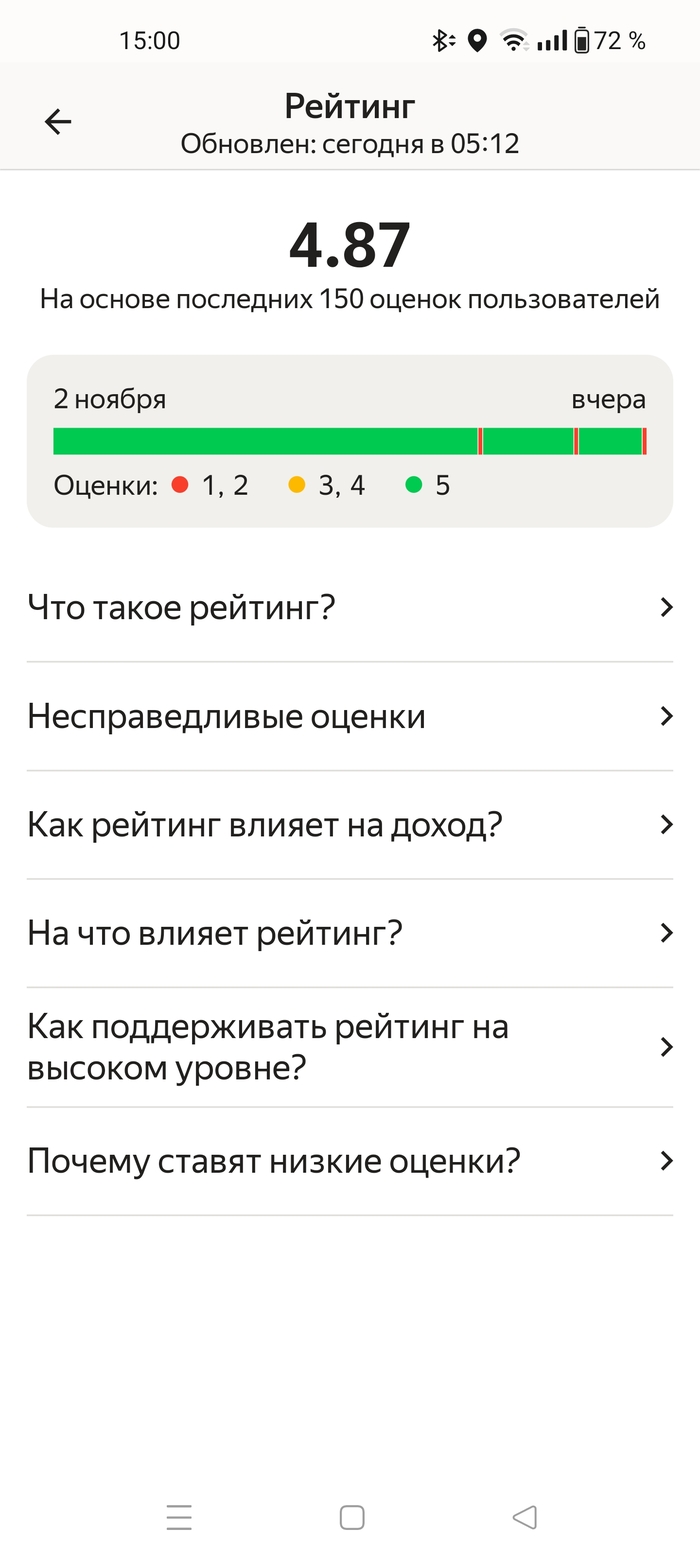Open 'На что влияет рейтинг?' row
Screen dimensions: 700x1563
tap(349, 933)
